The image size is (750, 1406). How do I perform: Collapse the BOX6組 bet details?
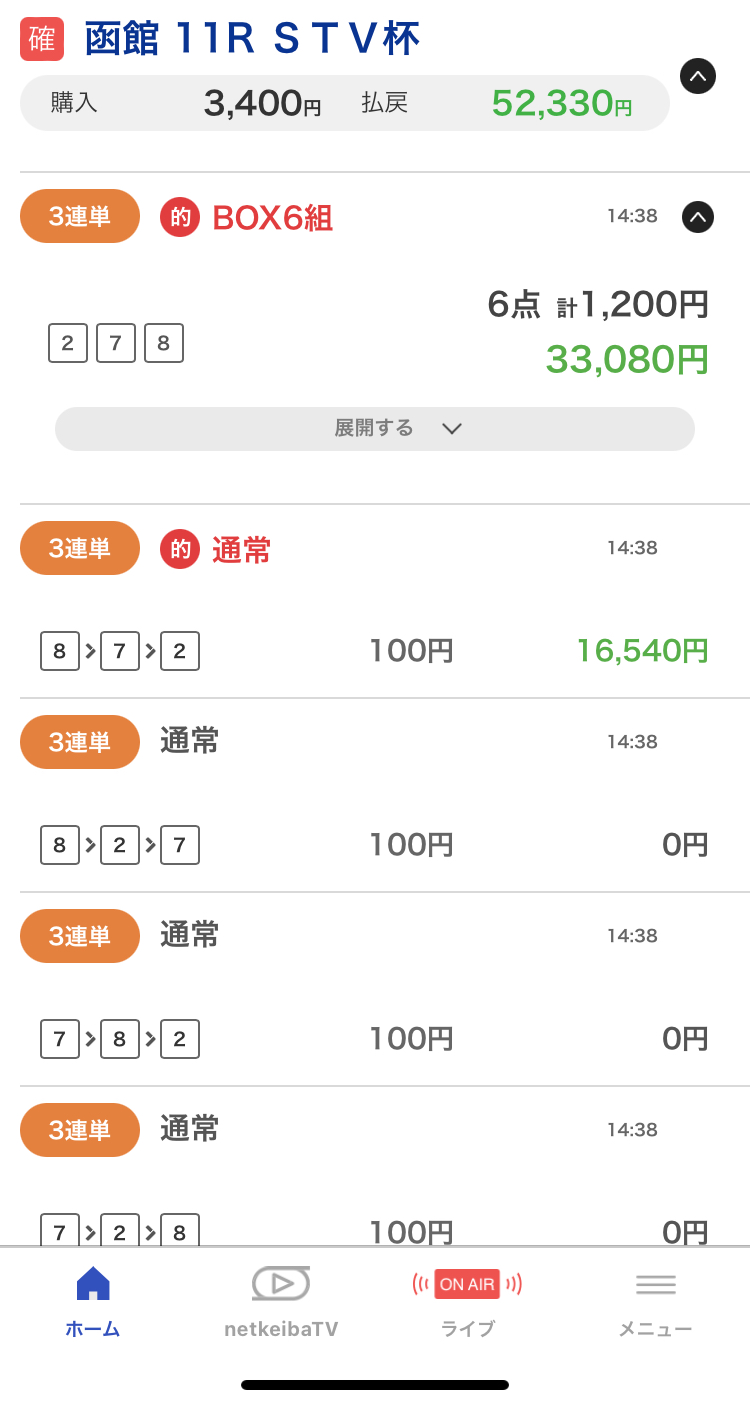click(697, 216)
